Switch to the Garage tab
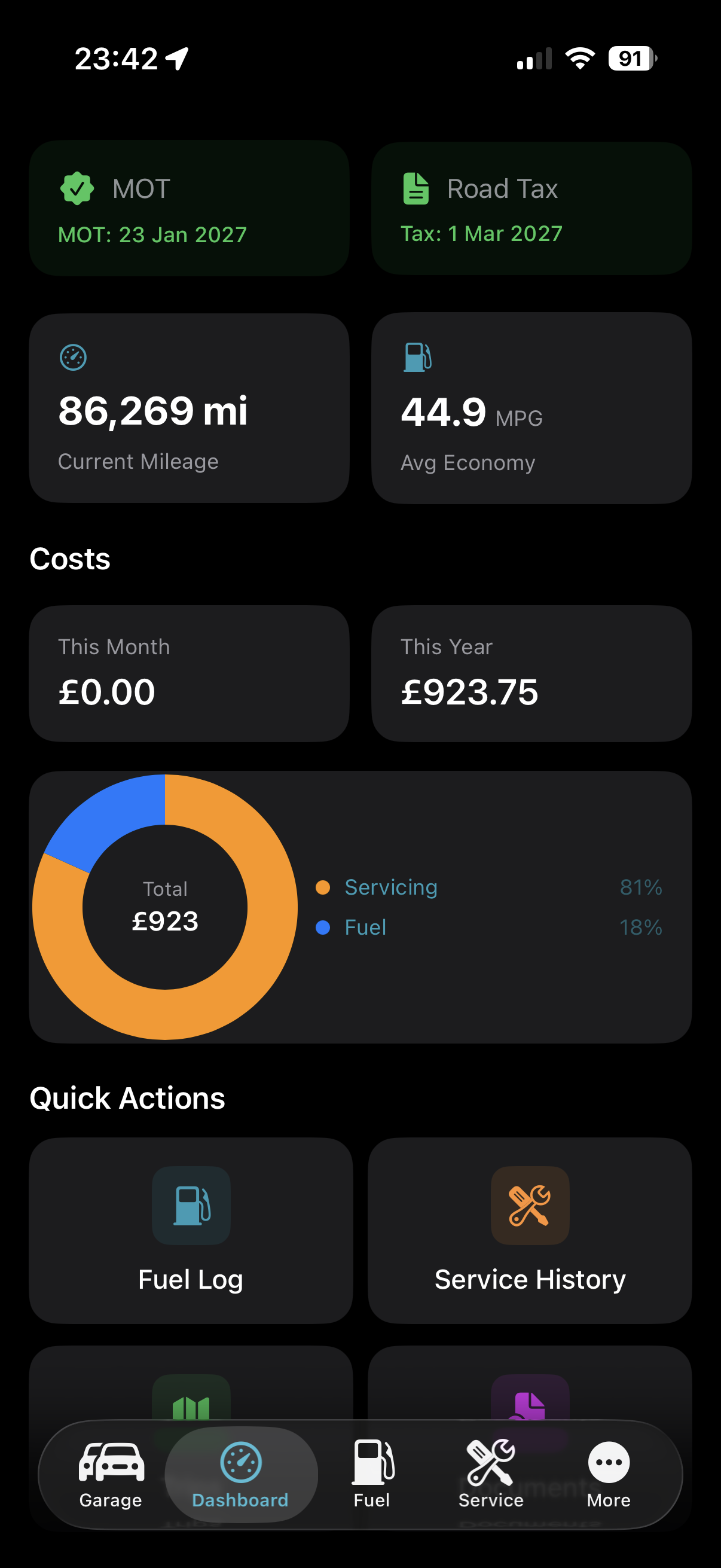This screenshot has height=1568, width=721. coord(110,1473)
